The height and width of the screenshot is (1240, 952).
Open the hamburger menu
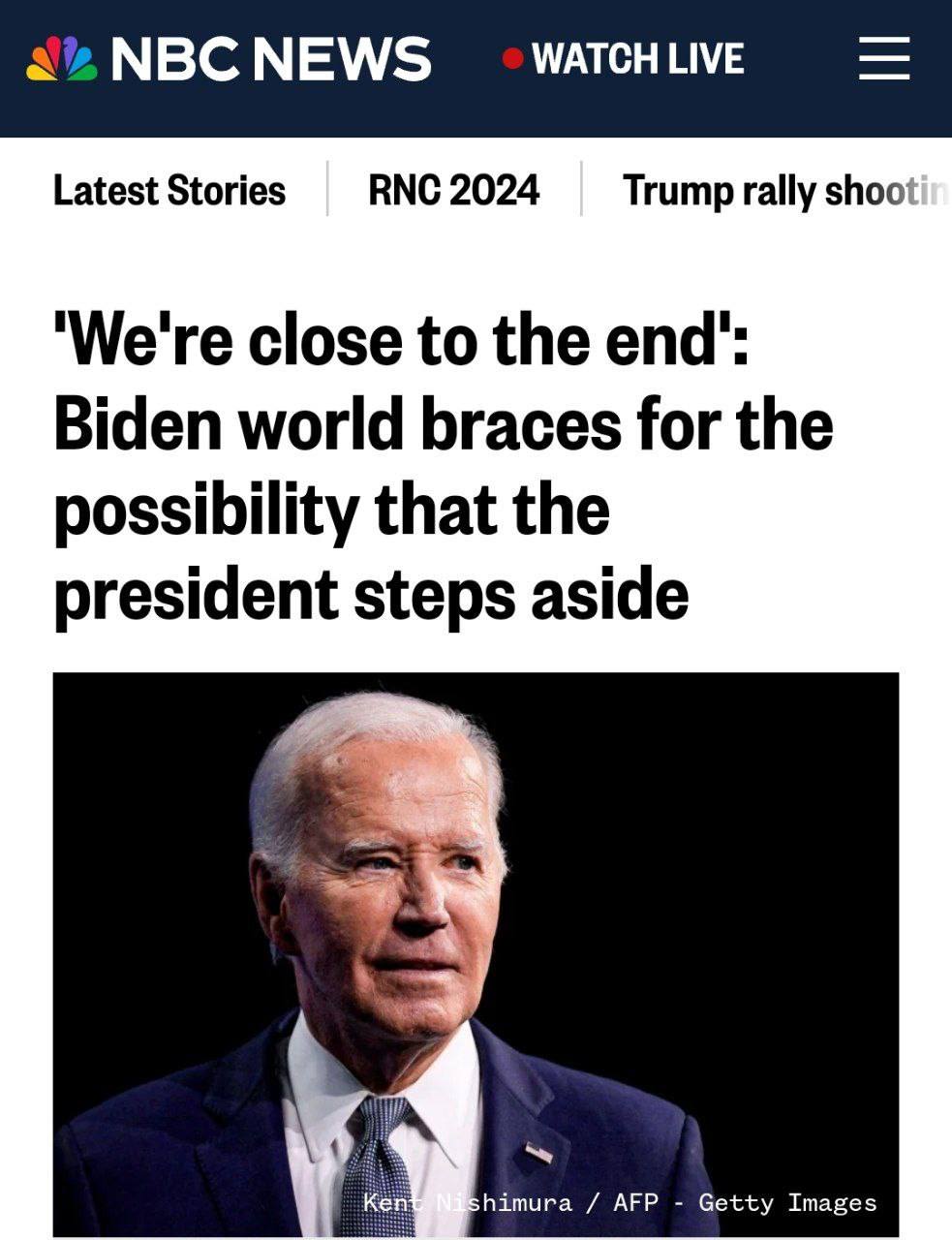coord(883,59)
